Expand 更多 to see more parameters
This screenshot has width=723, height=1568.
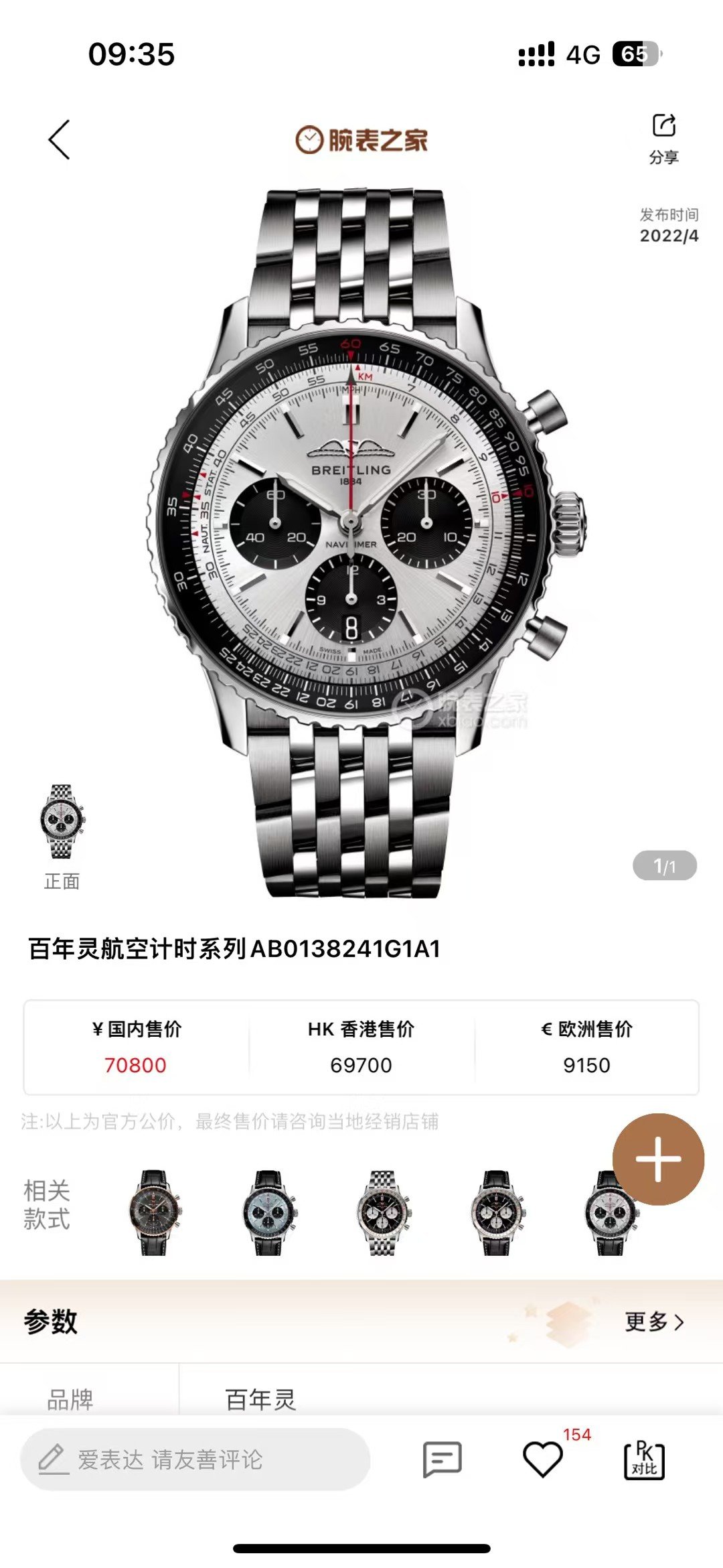653,1322
